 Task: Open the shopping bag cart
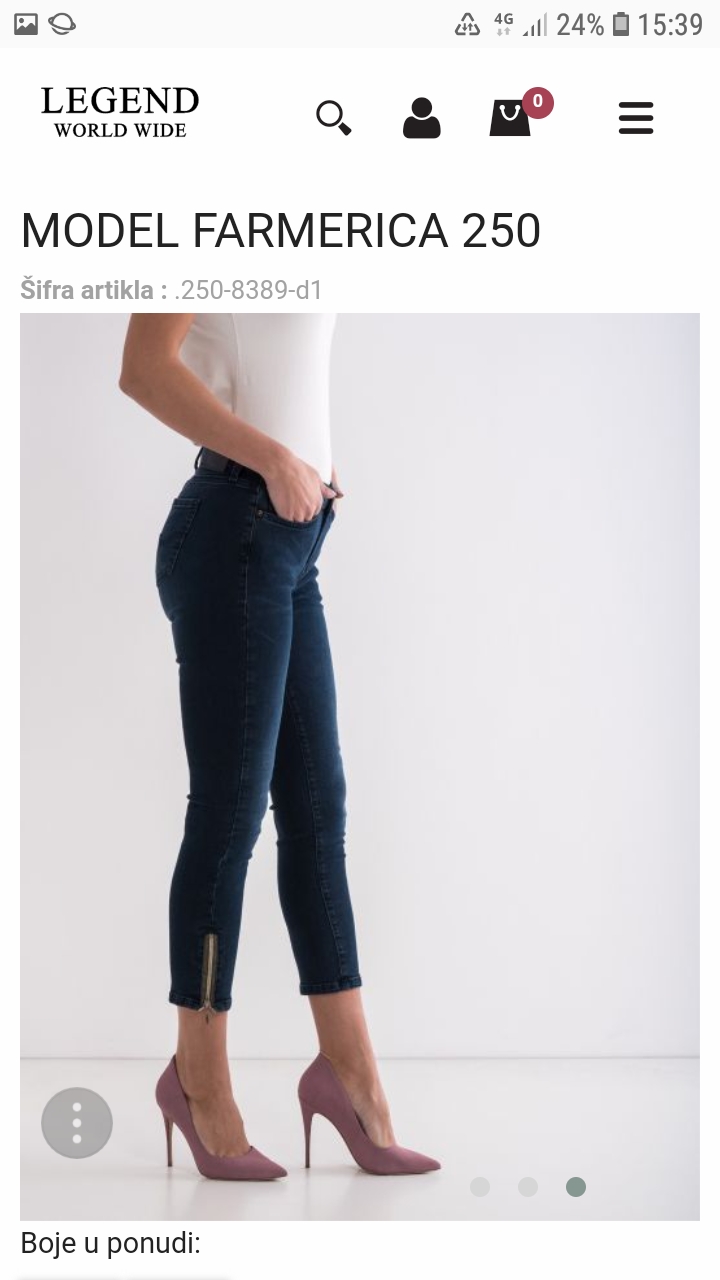511,118
